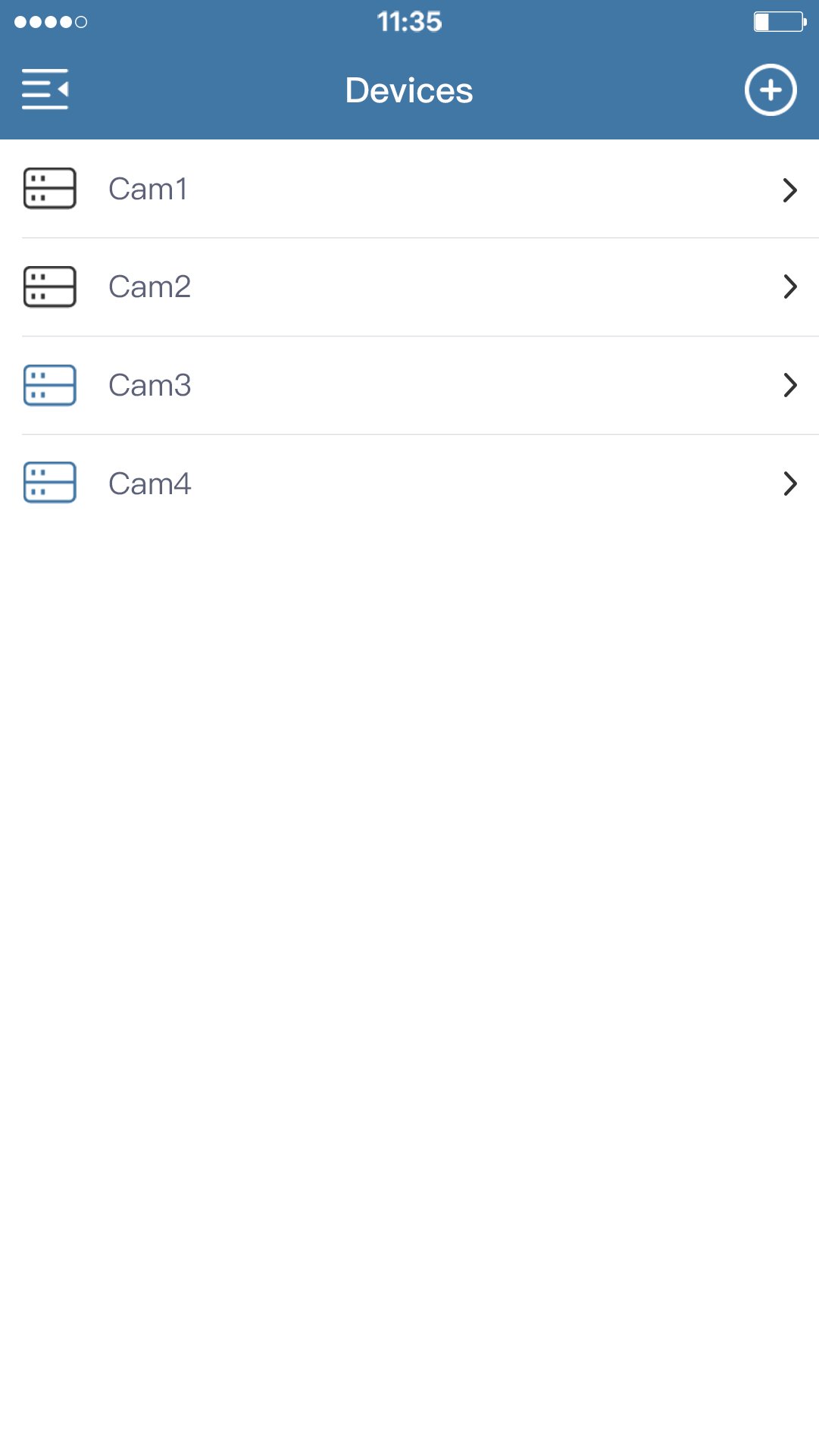
Task: Tap the Cam4 label text
Action: tap(150, 483)
